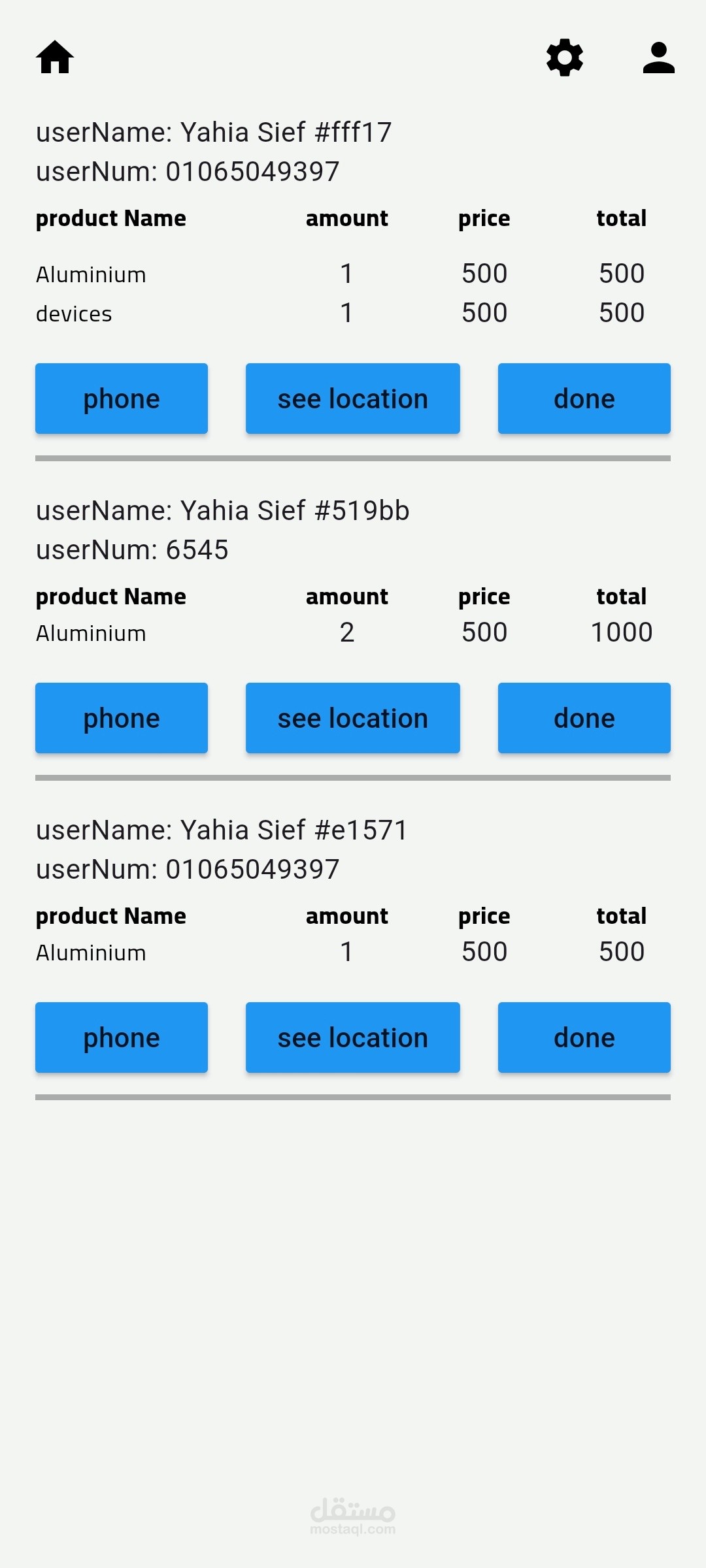Go to the home icon

[x=55, y=57]
